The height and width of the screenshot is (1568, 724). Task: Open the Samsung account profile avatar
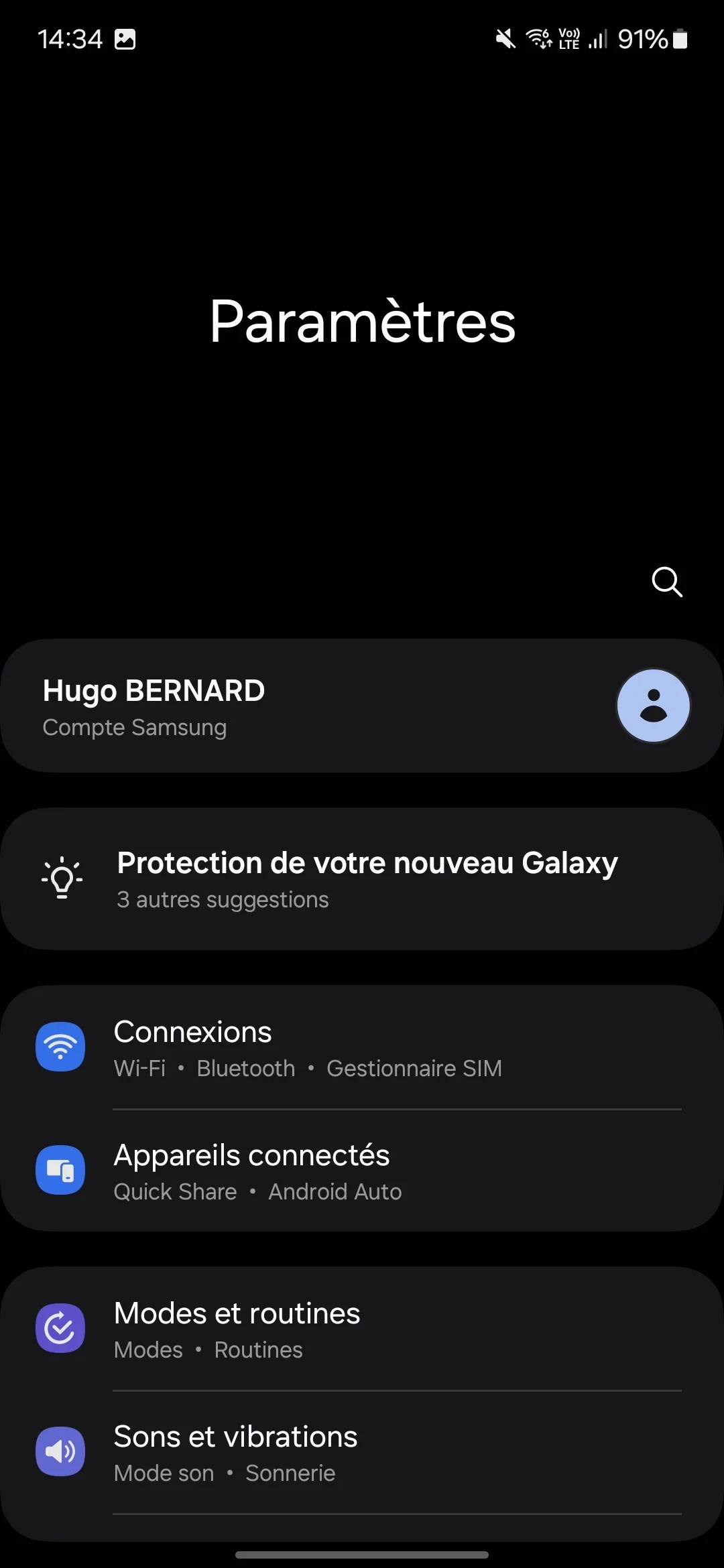653,706
